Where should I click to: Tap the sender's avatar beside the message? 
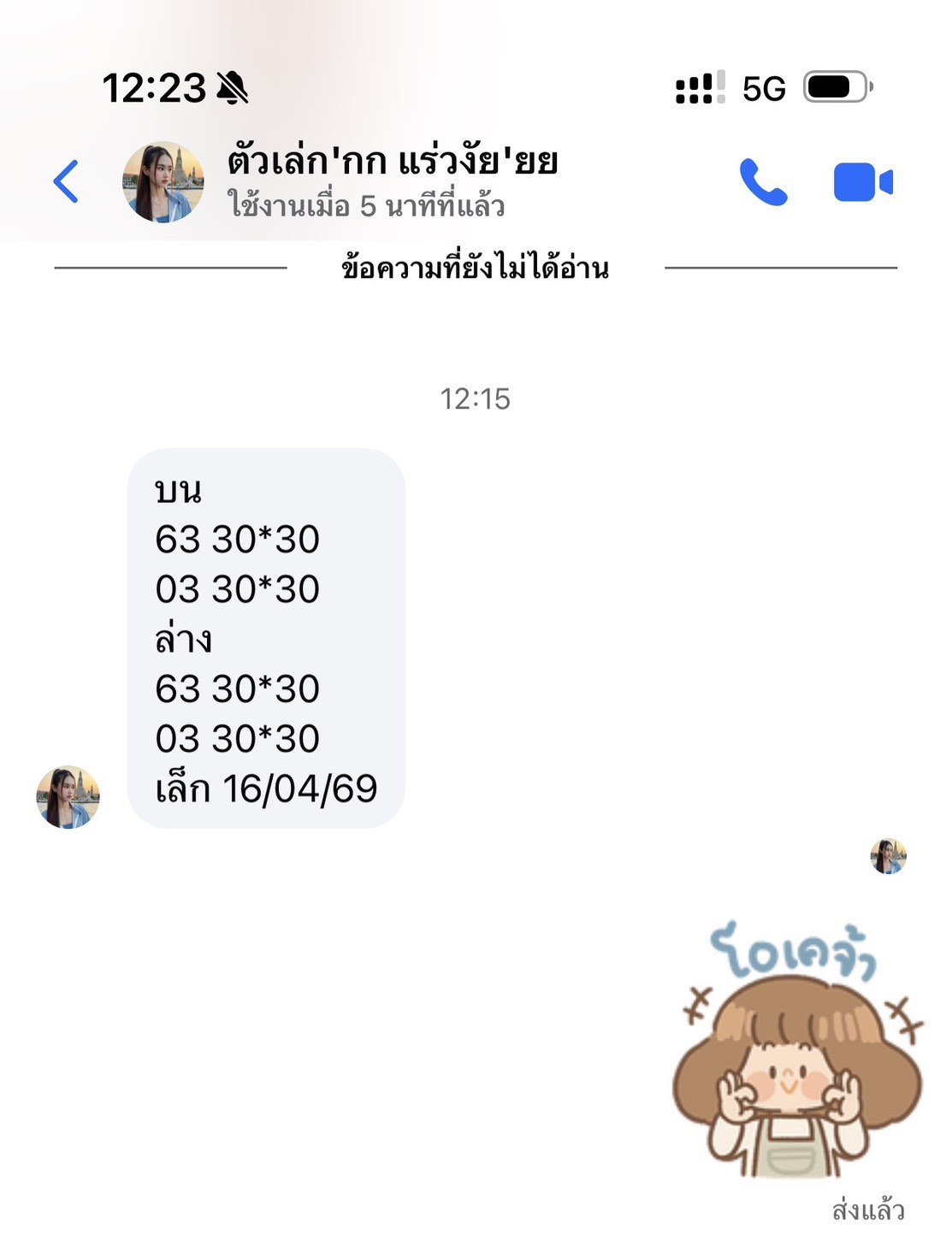tap(68, 797)
